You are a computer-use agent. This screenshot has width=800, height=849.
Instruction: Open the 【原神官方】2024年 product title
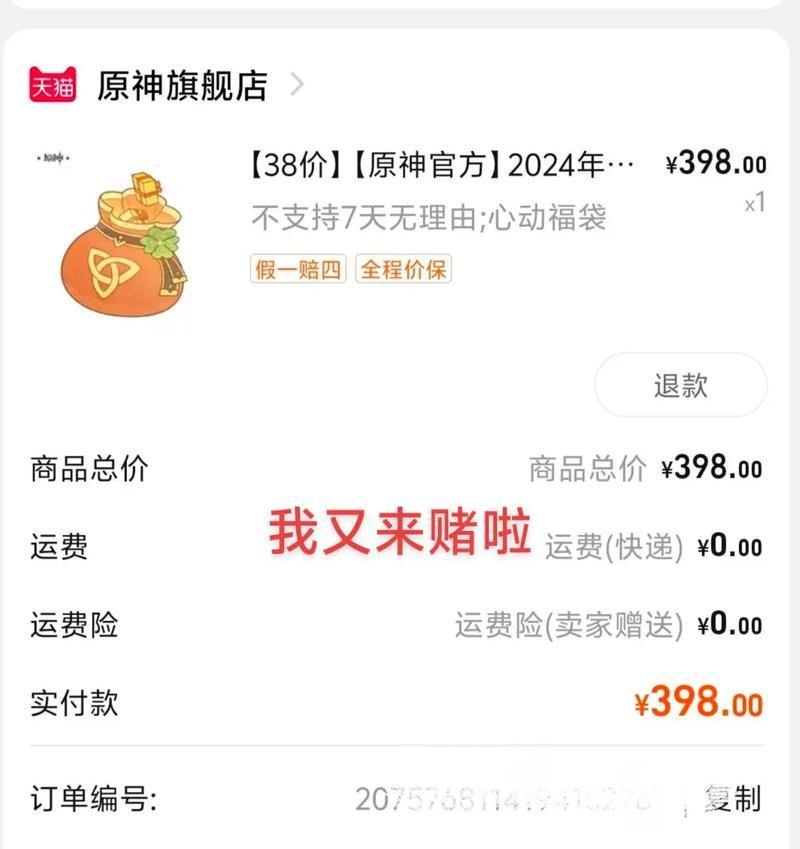[x=440, y=166]
